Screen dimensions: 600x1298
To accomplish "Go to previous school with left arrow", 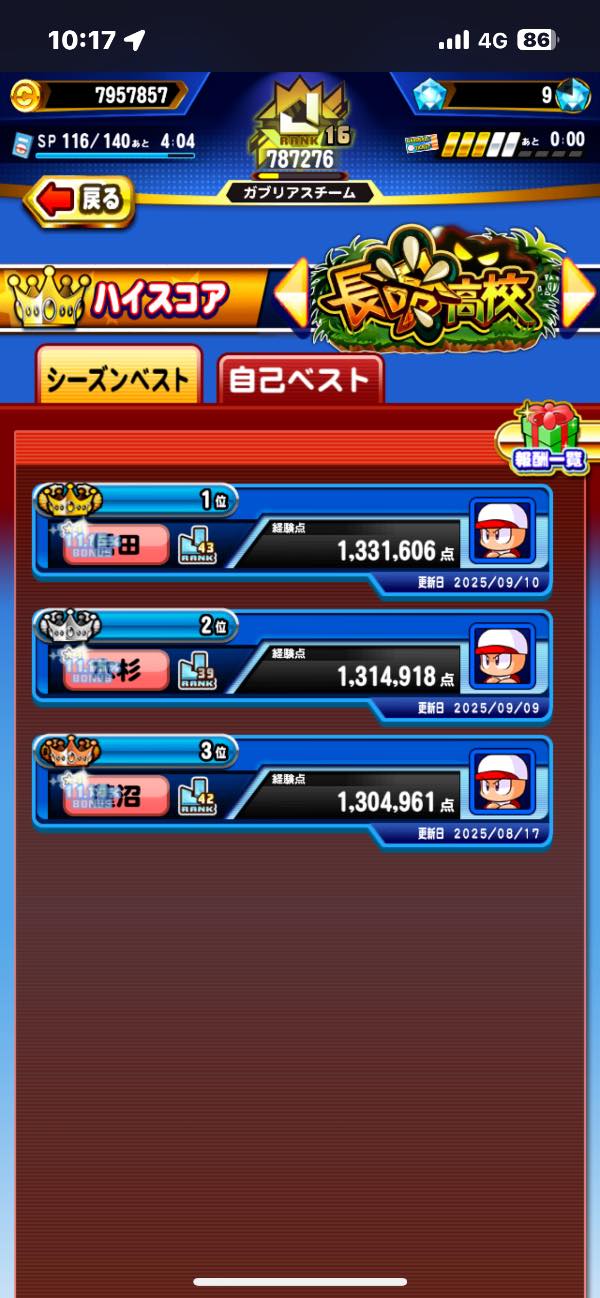I will [291, 297].
